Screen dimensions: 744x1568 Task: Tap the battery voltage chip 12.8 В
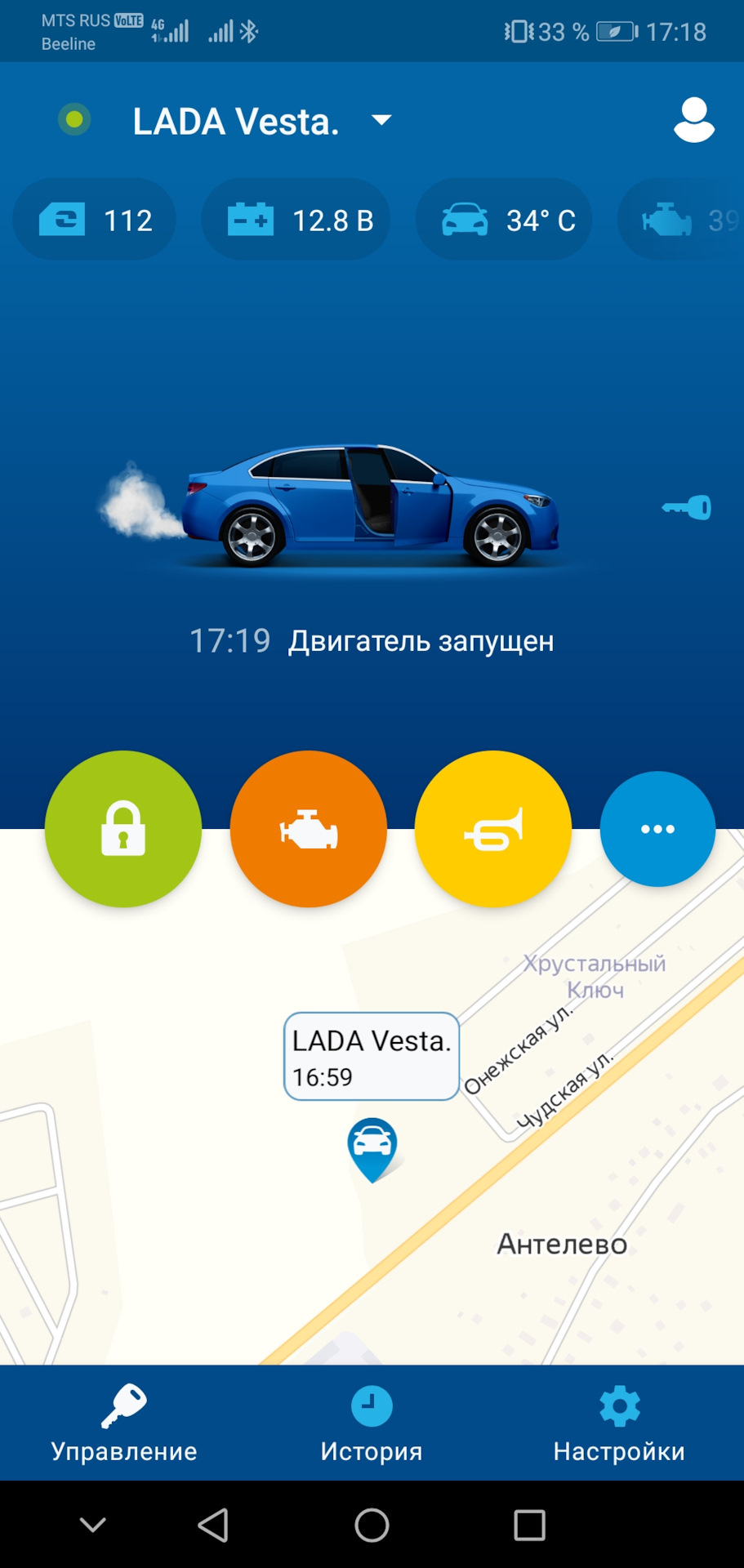point(296,220)
